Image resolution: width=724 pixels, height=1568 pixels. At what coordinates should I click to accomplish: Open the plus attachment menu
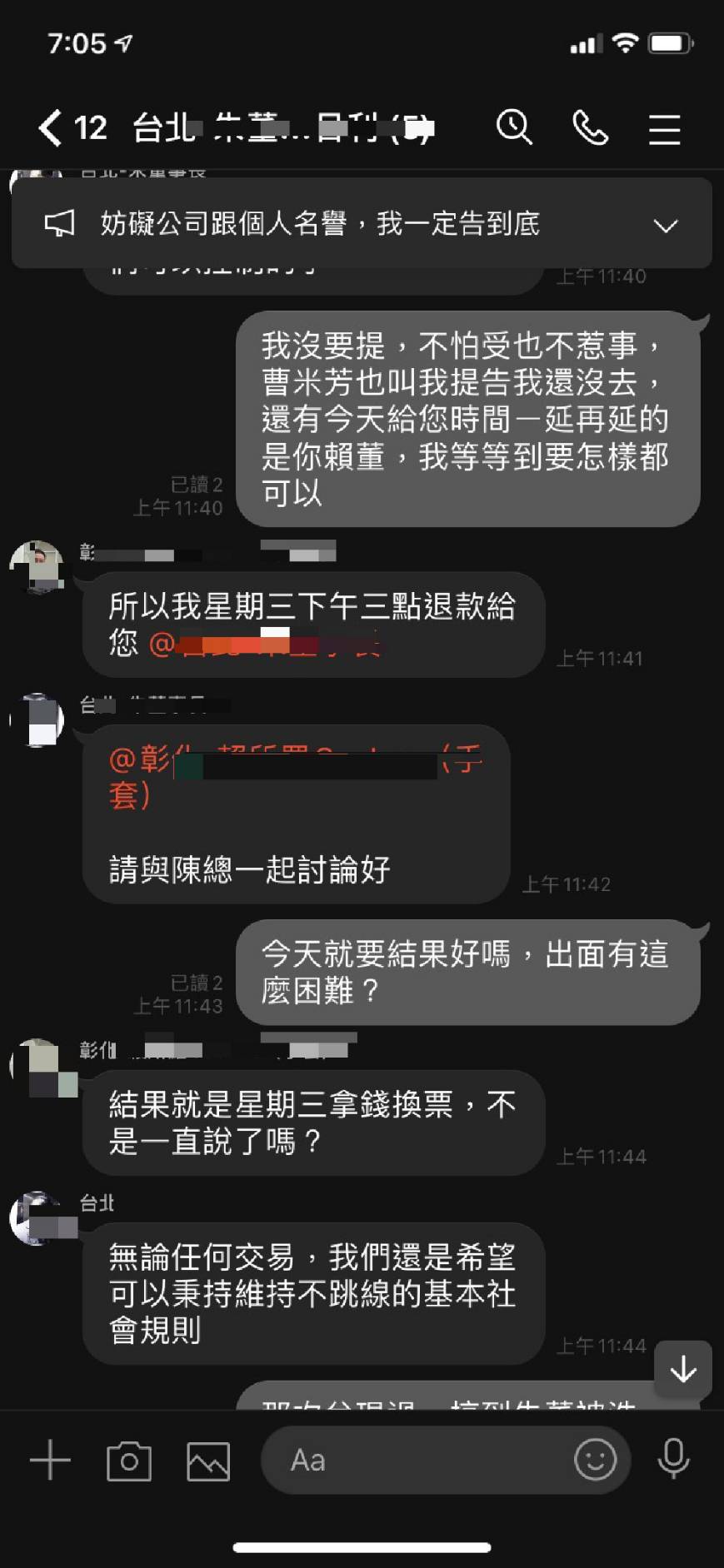click(50, 1460)
